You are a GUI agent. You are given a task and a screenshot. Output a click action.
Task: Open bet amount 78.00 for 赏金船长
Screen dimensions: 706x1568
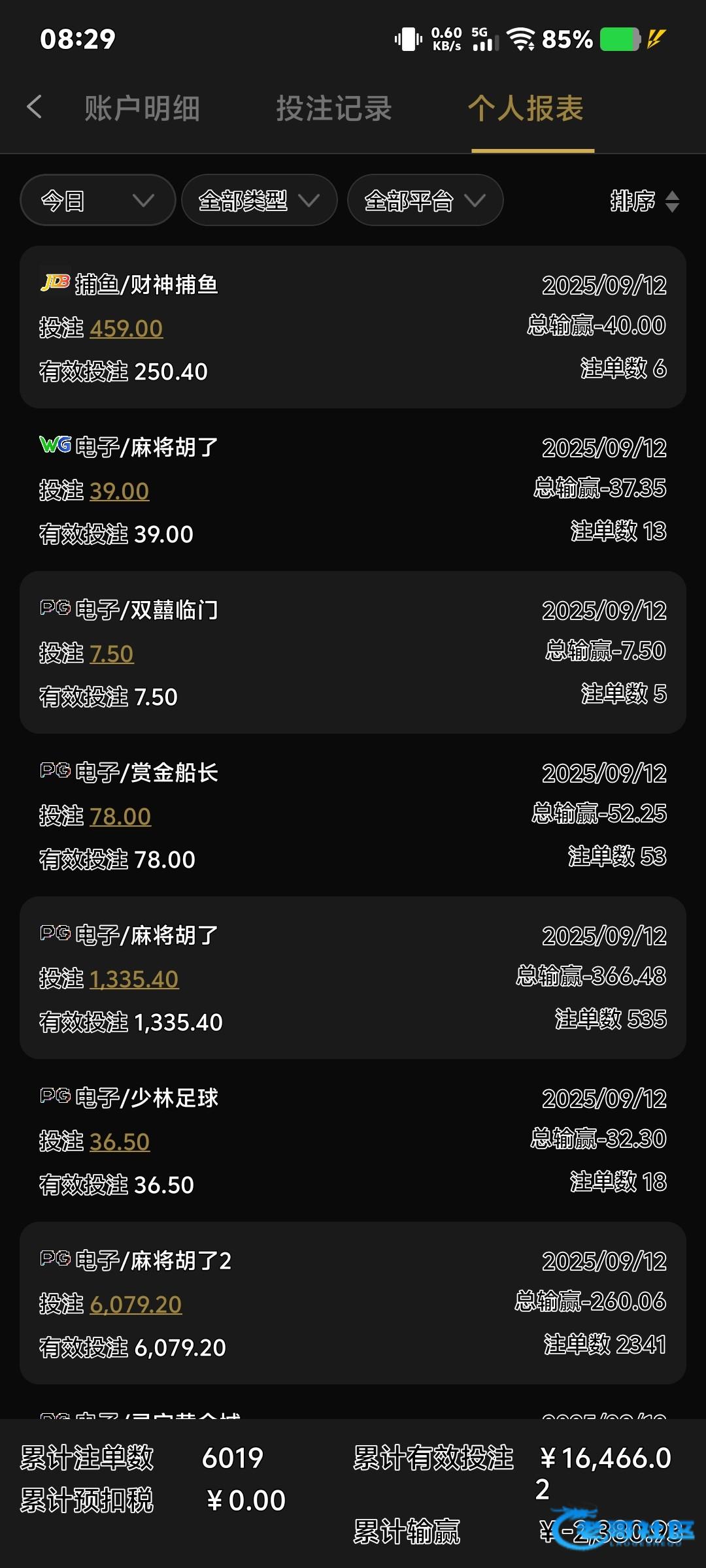(x=120, y=816)
